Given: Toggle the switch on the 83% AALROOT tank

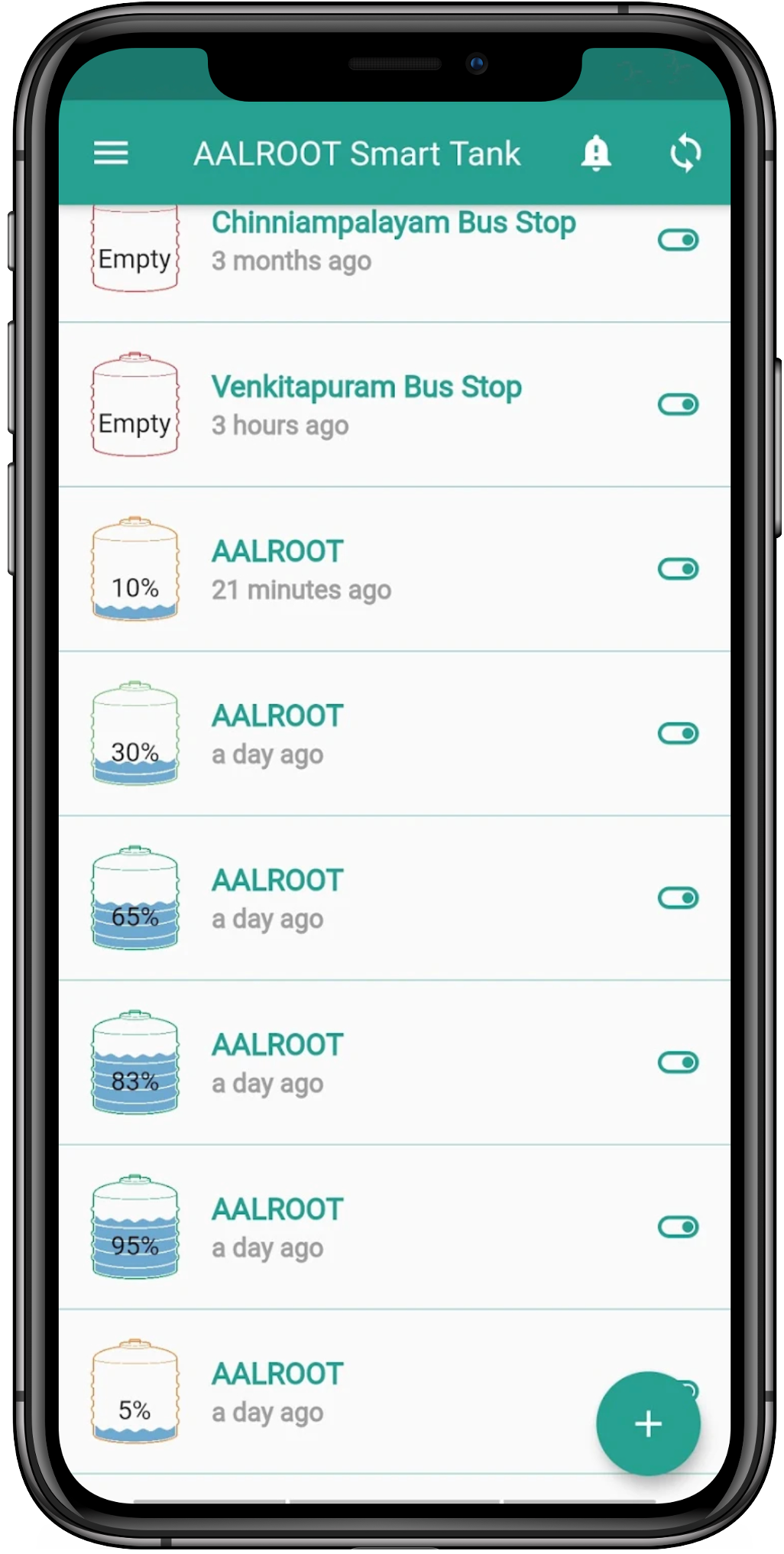Looking at the screenshot, I should (x=678, y=1062).
